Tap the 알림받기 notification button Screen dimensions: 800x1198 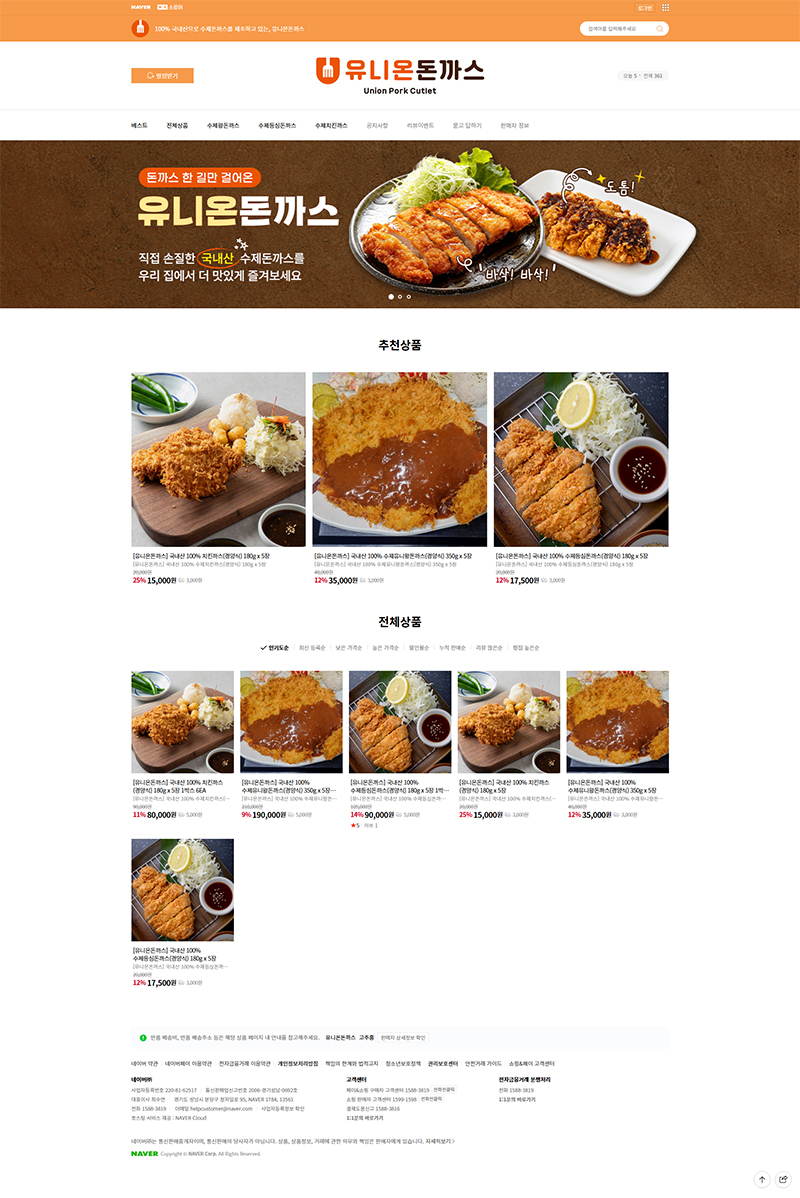(x=162, y=75)
